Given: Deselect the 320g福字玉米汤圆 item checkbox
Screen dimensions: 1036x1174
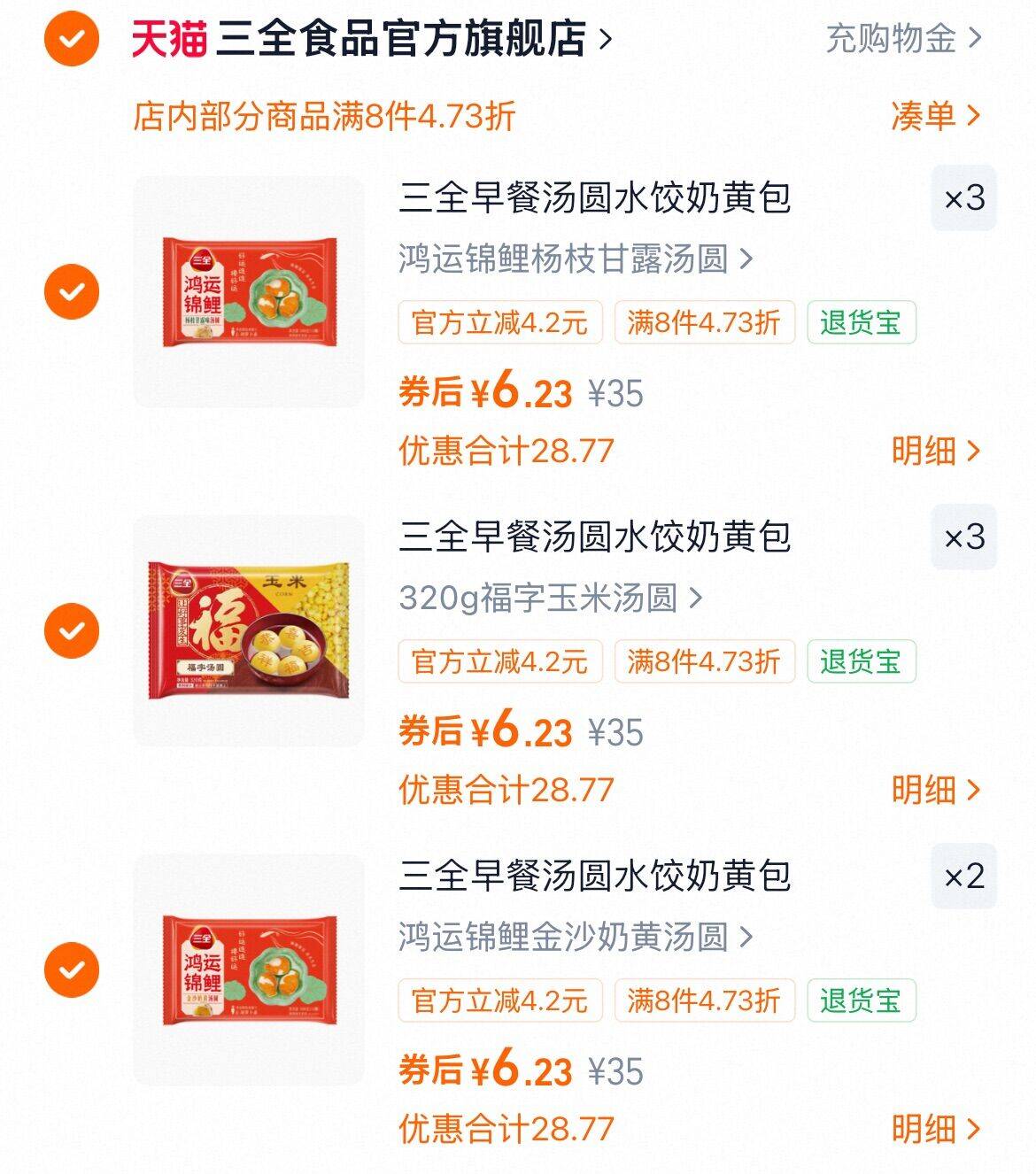Looking at the screenshot, I should pos(72,630).
